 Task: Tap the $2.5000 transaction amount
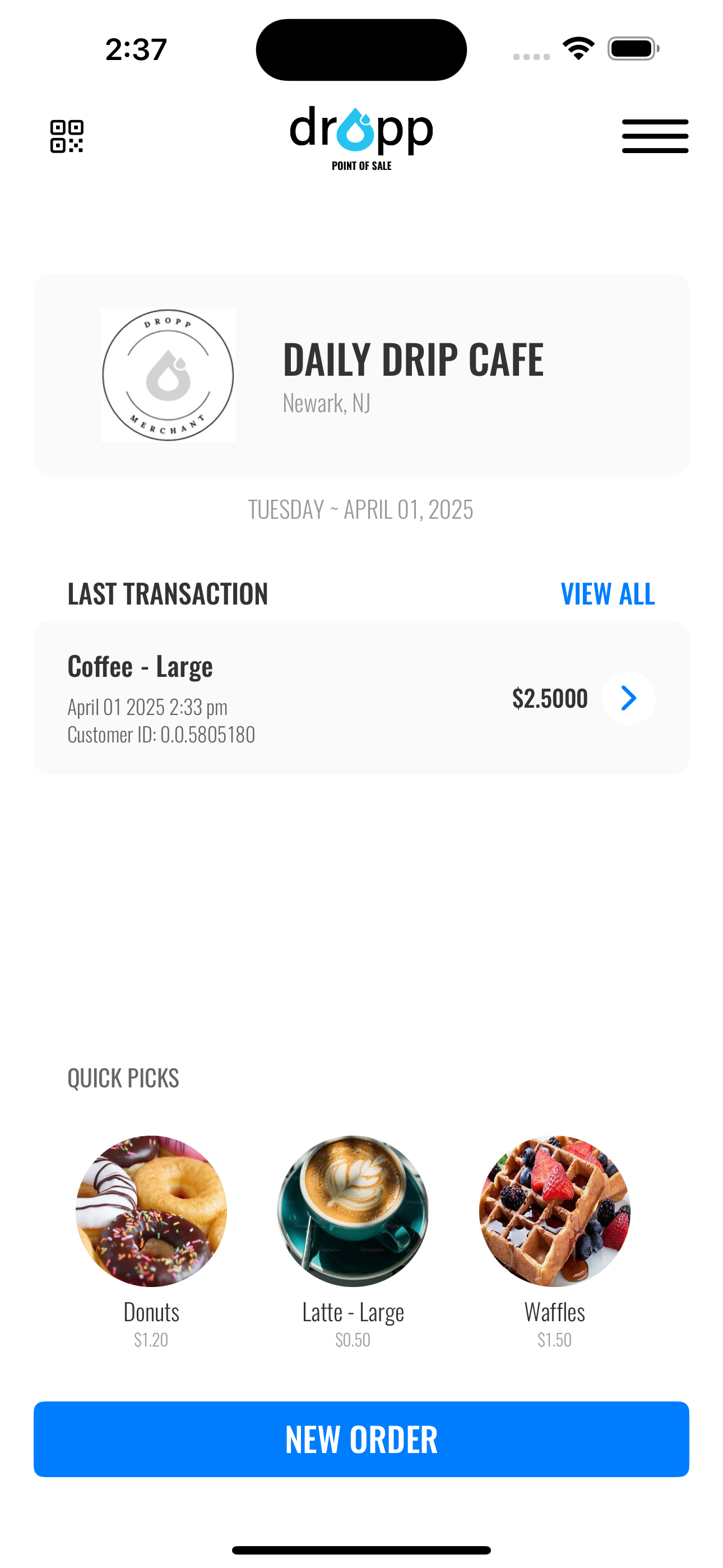pyautogui.click(x=550, y=699)
